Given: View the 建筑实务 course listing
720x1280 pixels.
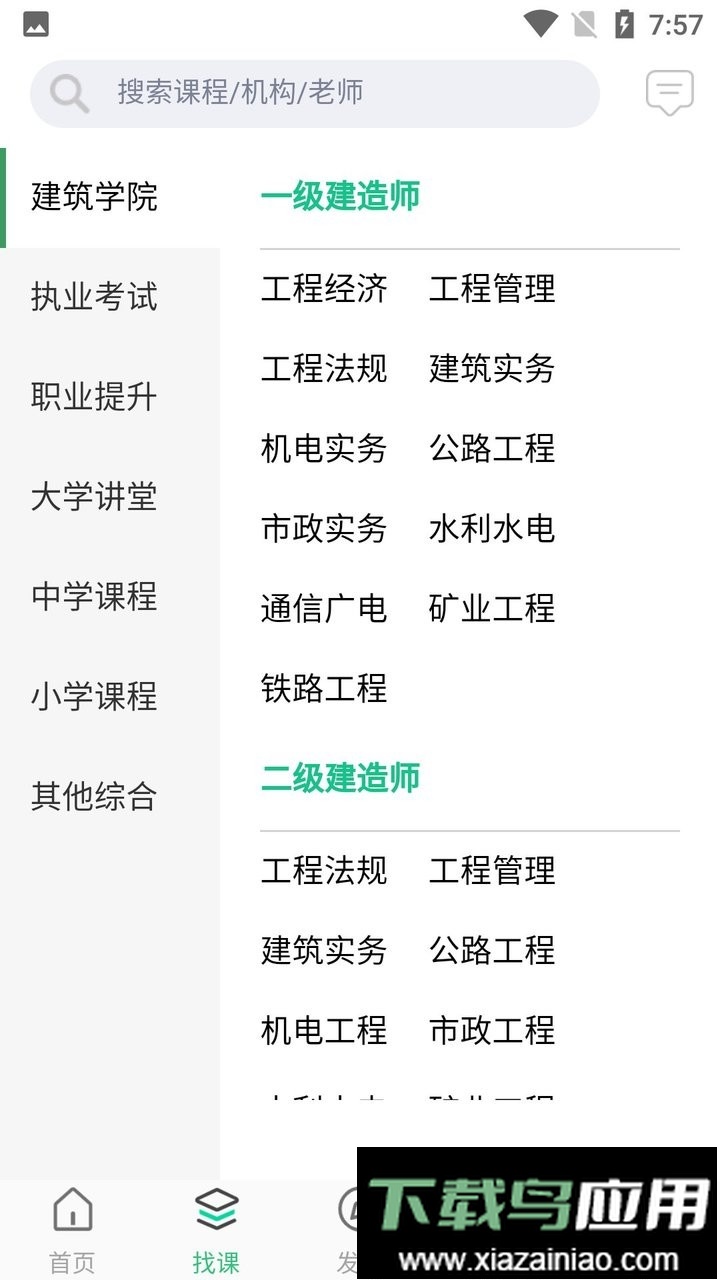Looking at the screenshot, I should pos(492,370).
